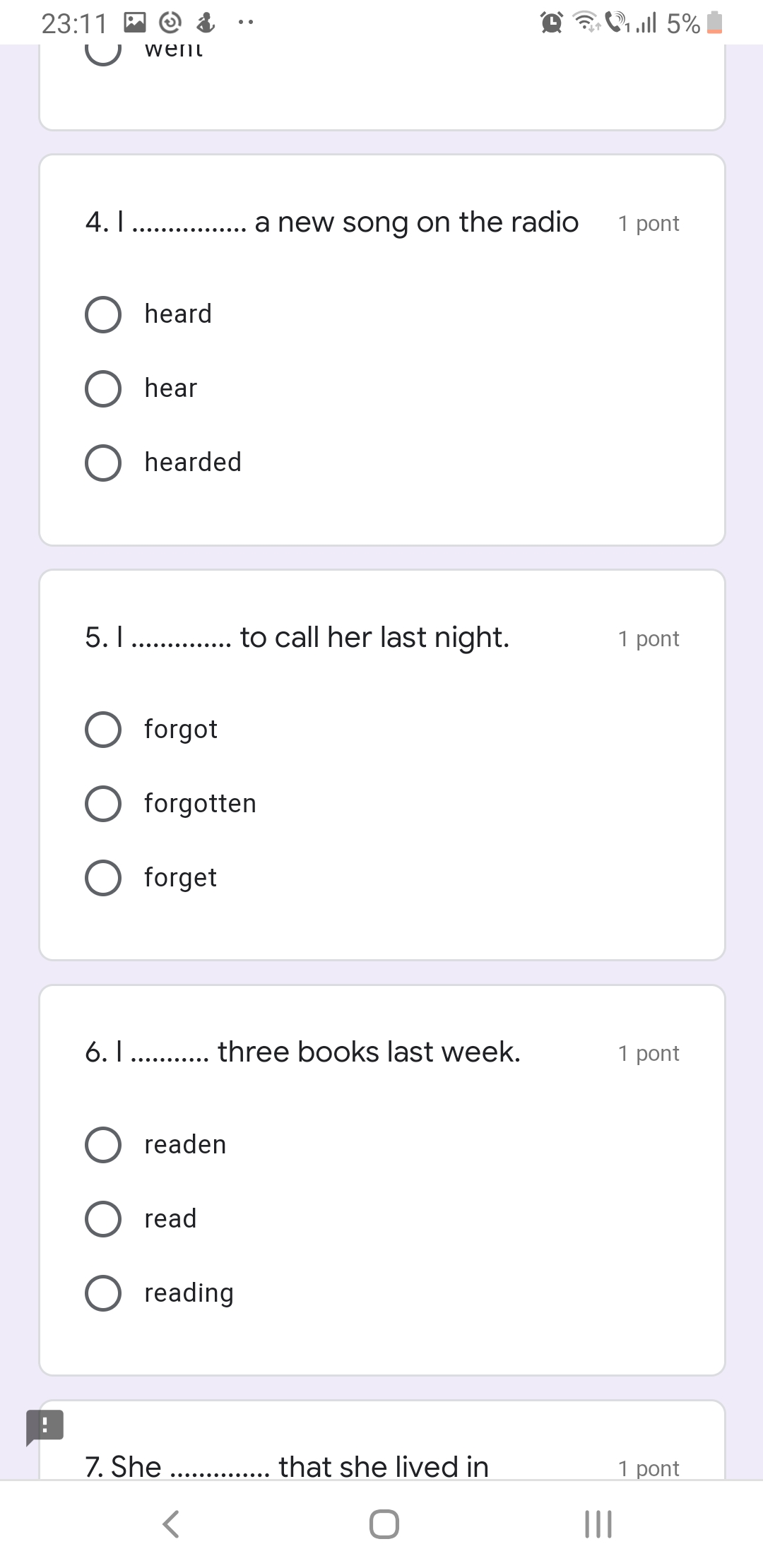Choose the 'hear' option
763x1568 pixels.
(103, 388)
